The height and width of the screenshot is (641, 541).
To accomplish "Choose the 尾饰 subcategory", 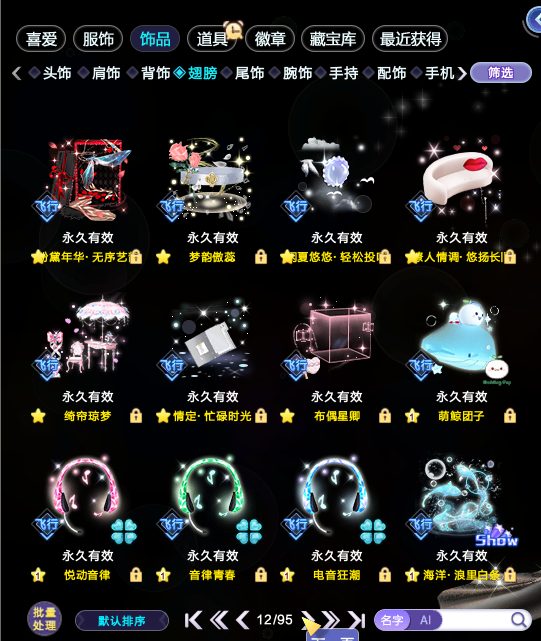I will pos(249,73).
